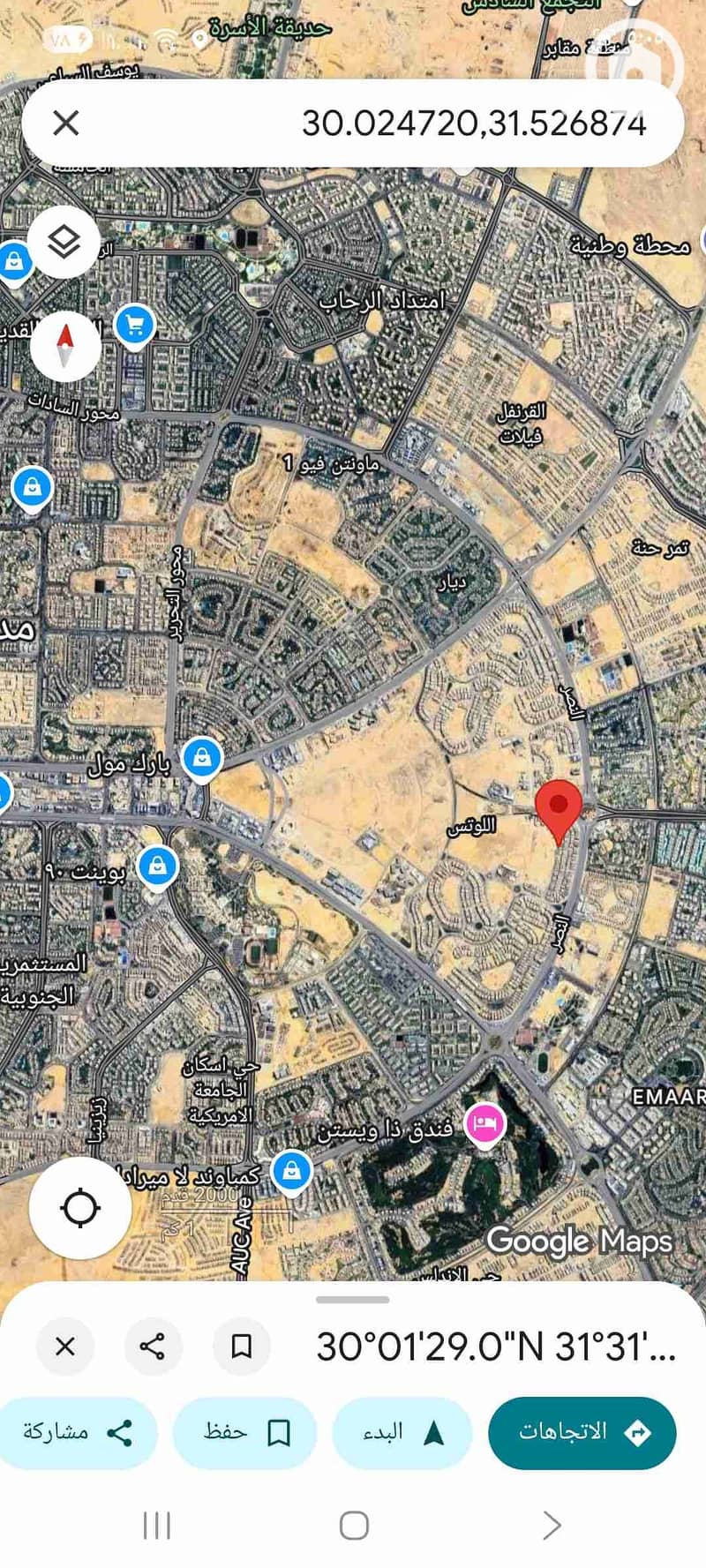Image resolution: width=706 pixels, height=1568 pixels.
Task: Go to the system home screen
Action: (x=353, y=1525)
